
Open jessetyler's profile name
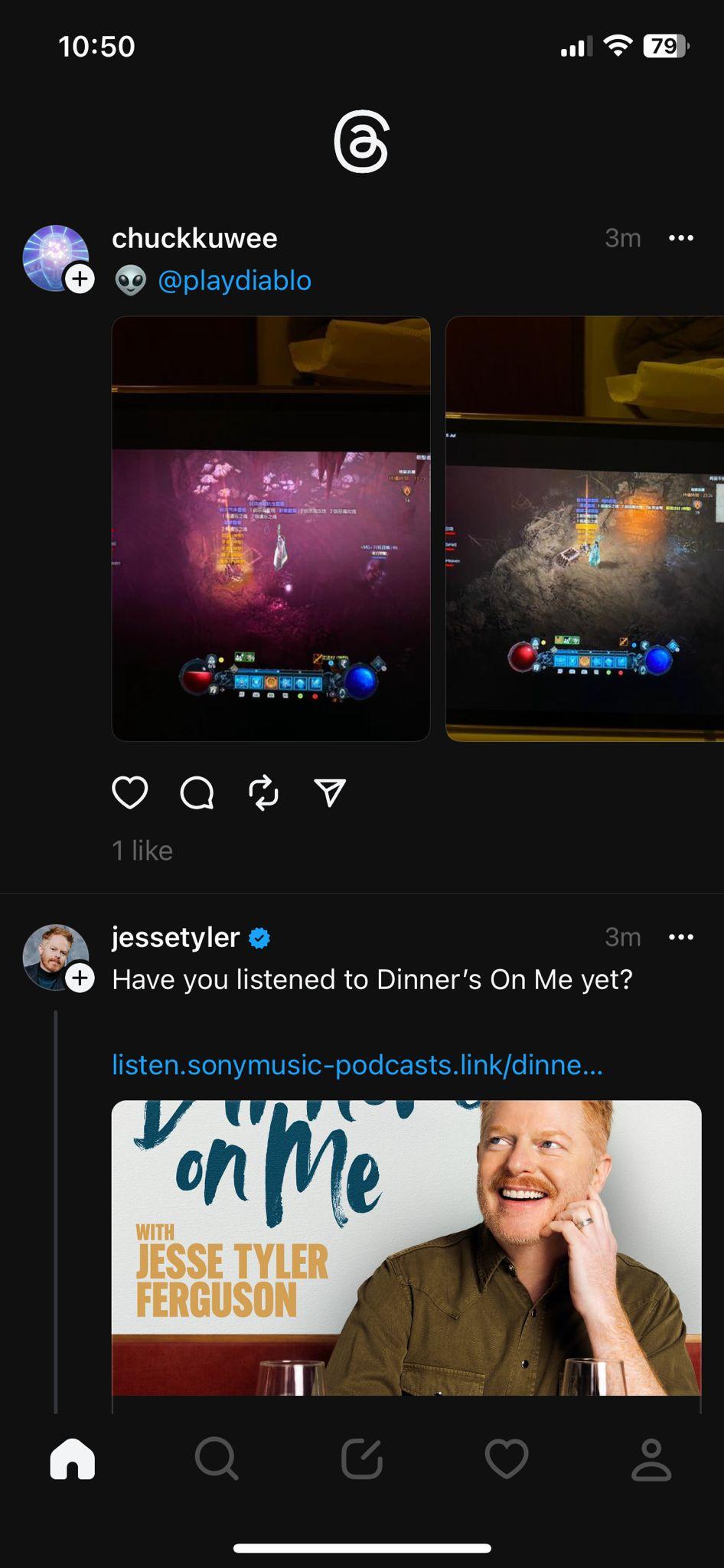176,937
